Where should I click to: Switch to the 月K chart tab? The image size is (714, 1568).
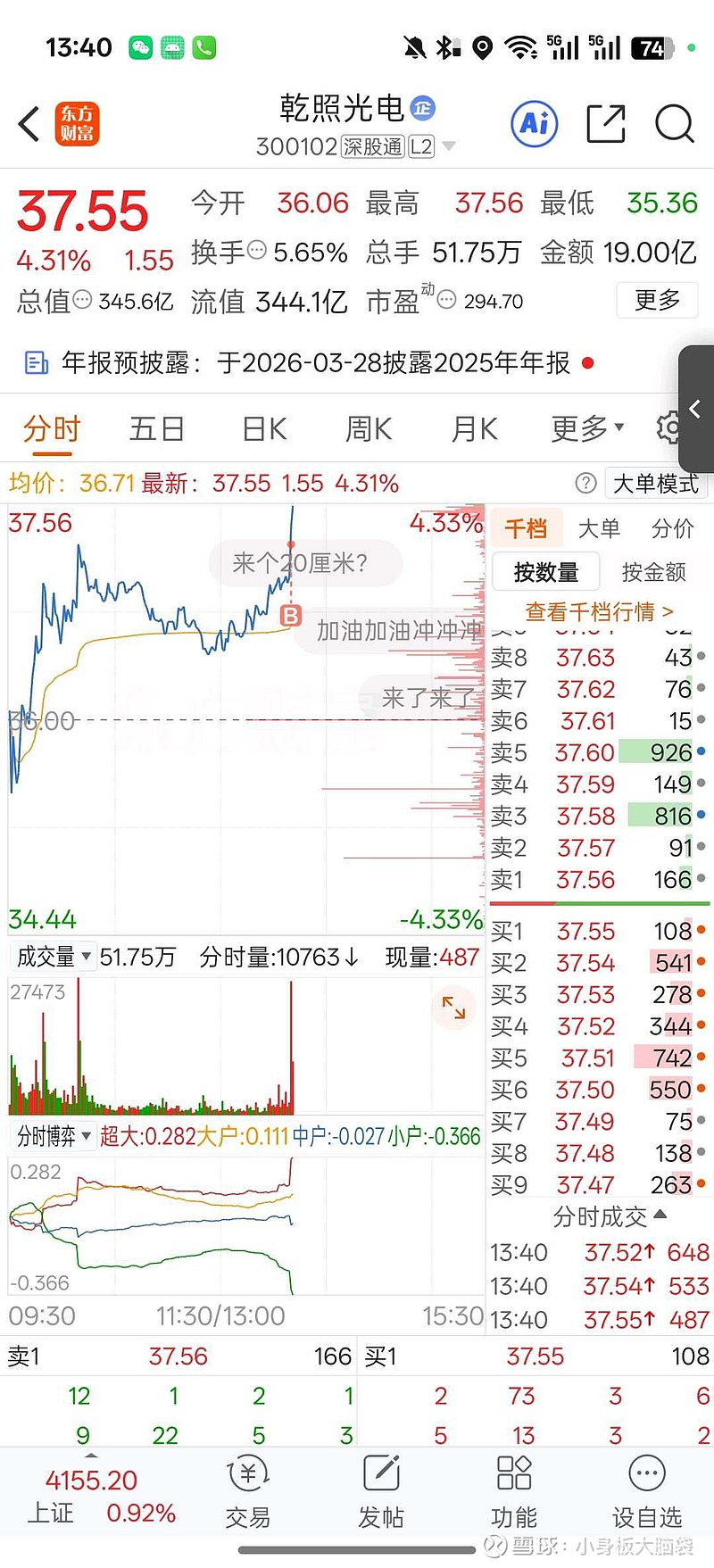[474, 429]
